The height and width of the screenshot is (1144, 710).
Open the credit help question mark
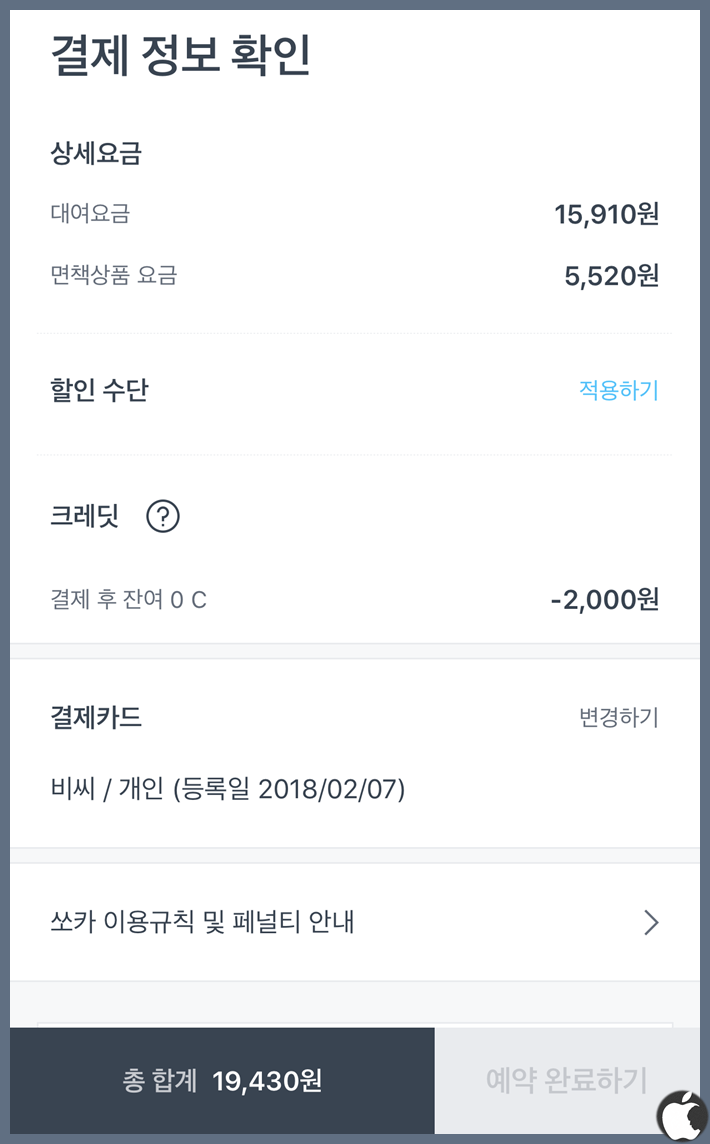[163, 517]
